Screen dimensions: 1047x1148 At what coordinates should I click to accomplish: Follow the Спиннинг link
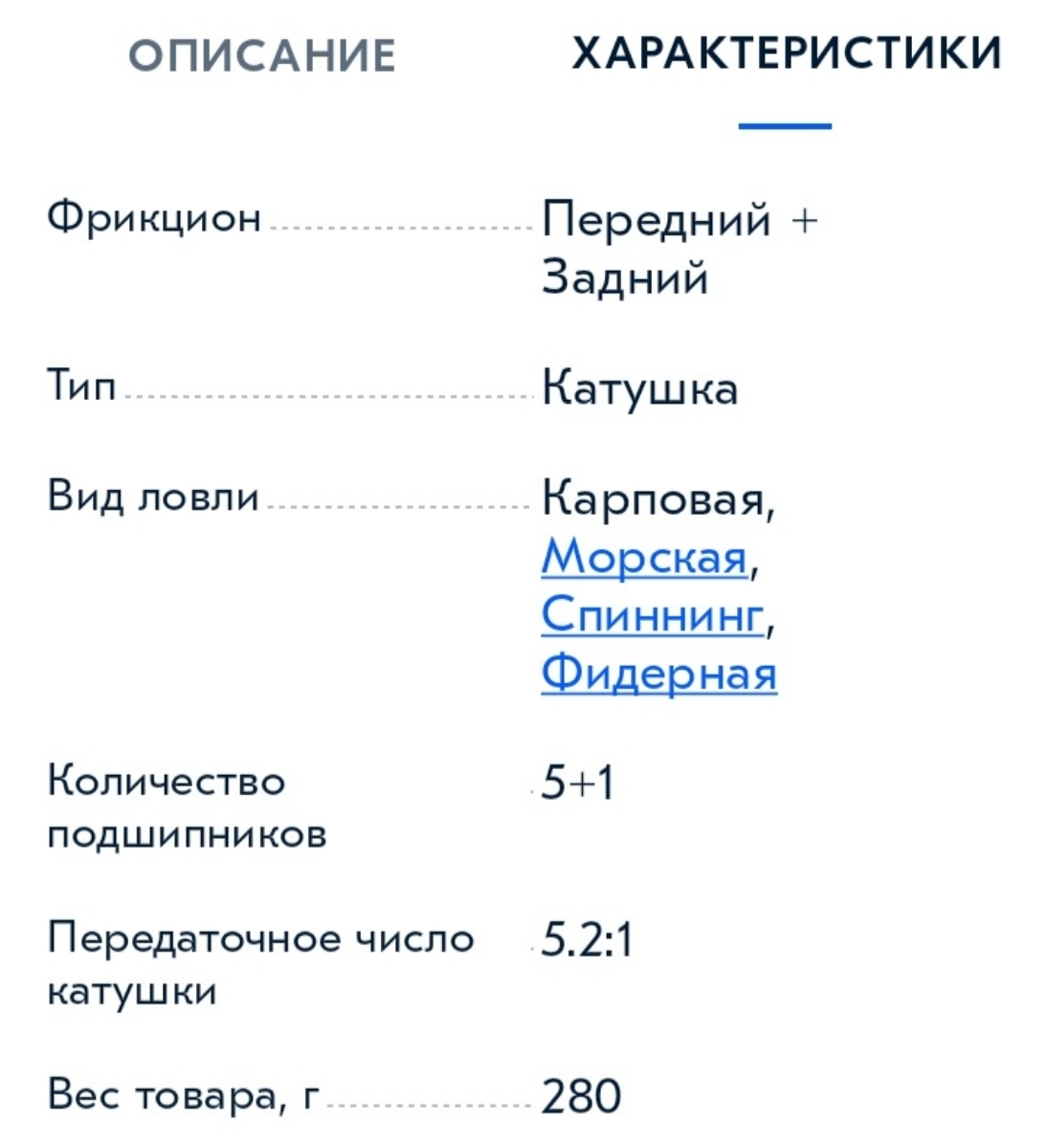click(x=654, y=614)
